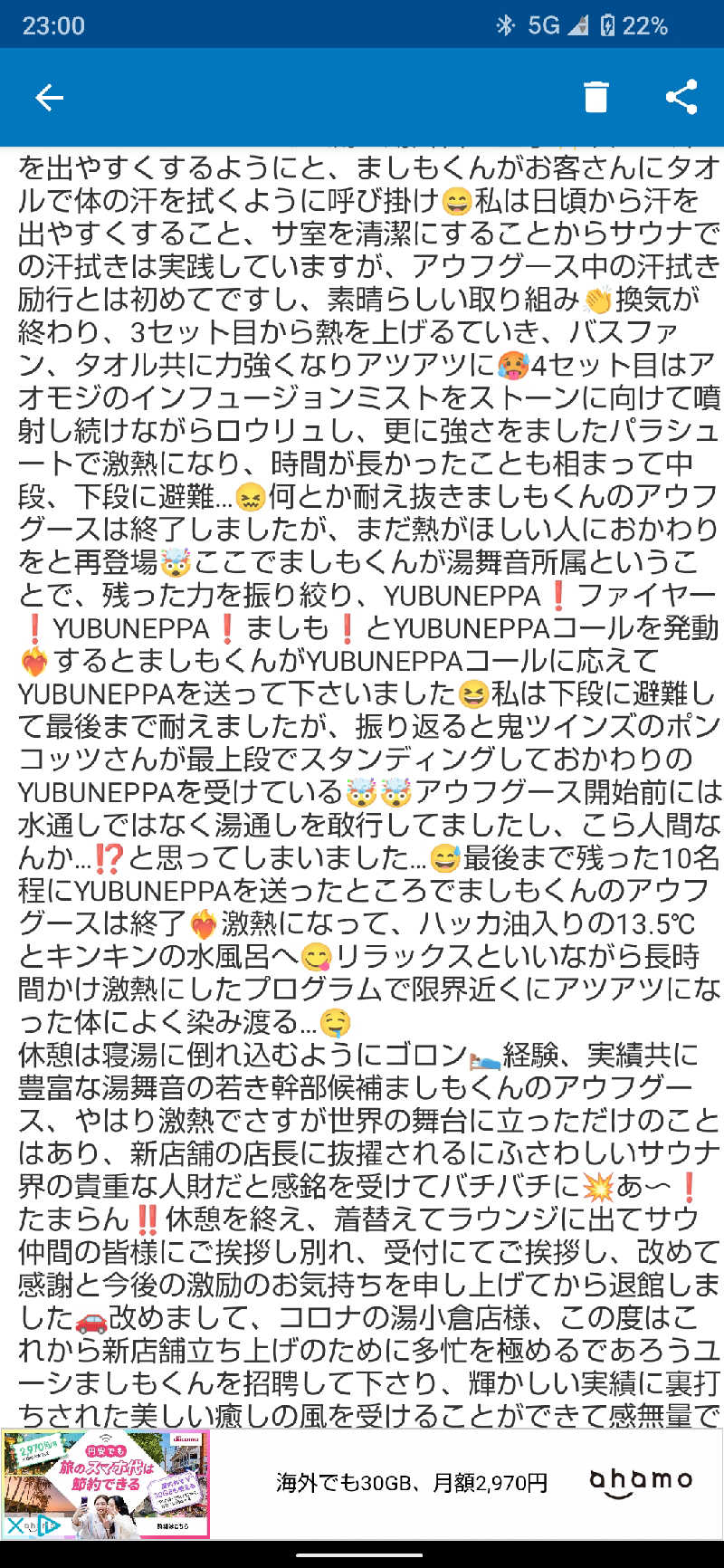724x1568 pixels.
Task: Open the 詳細はこちら ad button
Action: pyautogui.click(x=173, y=1526)
